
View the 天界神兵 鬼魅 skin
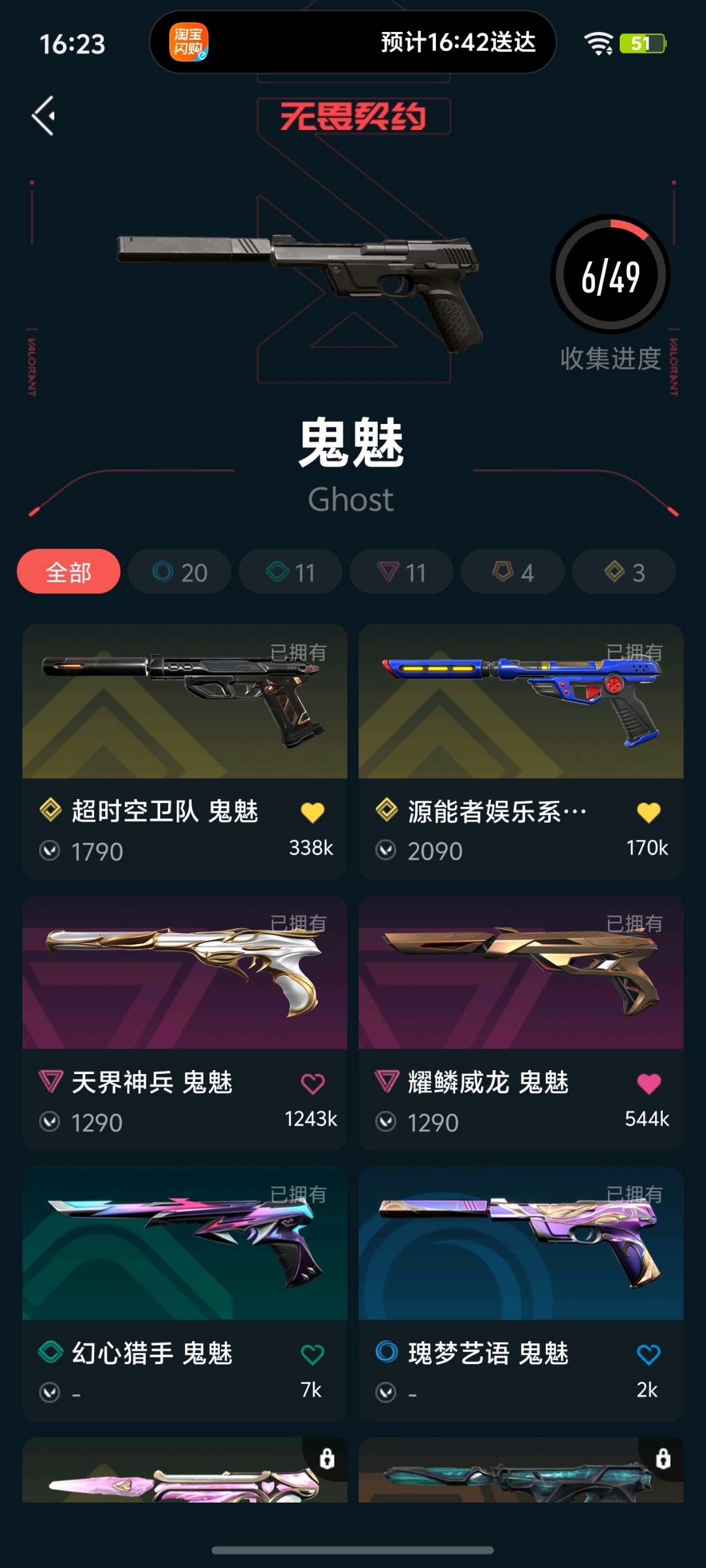(185, 1022)
